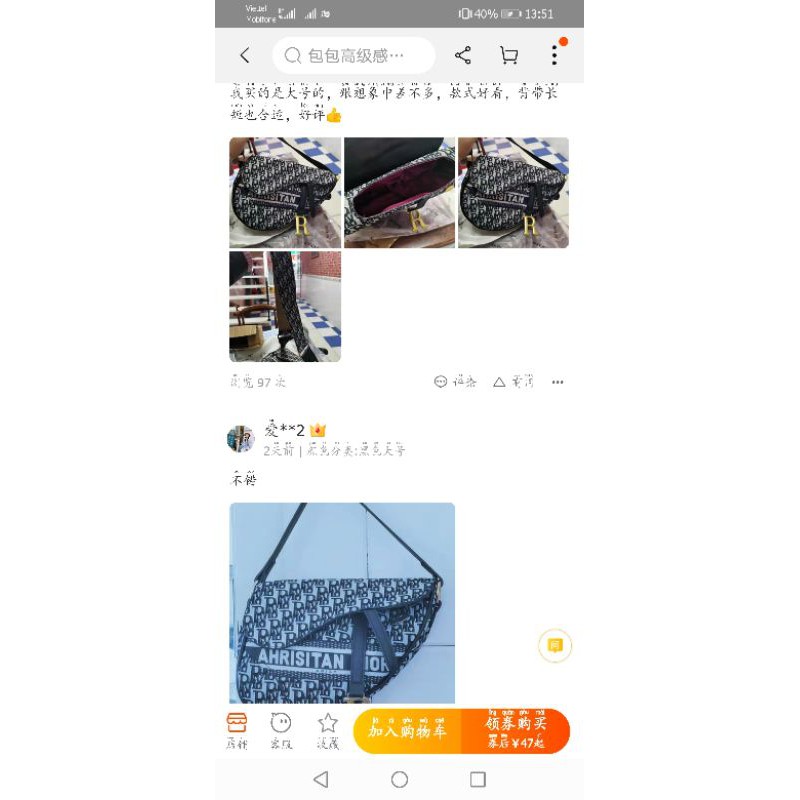Share this product

point(462,56)
